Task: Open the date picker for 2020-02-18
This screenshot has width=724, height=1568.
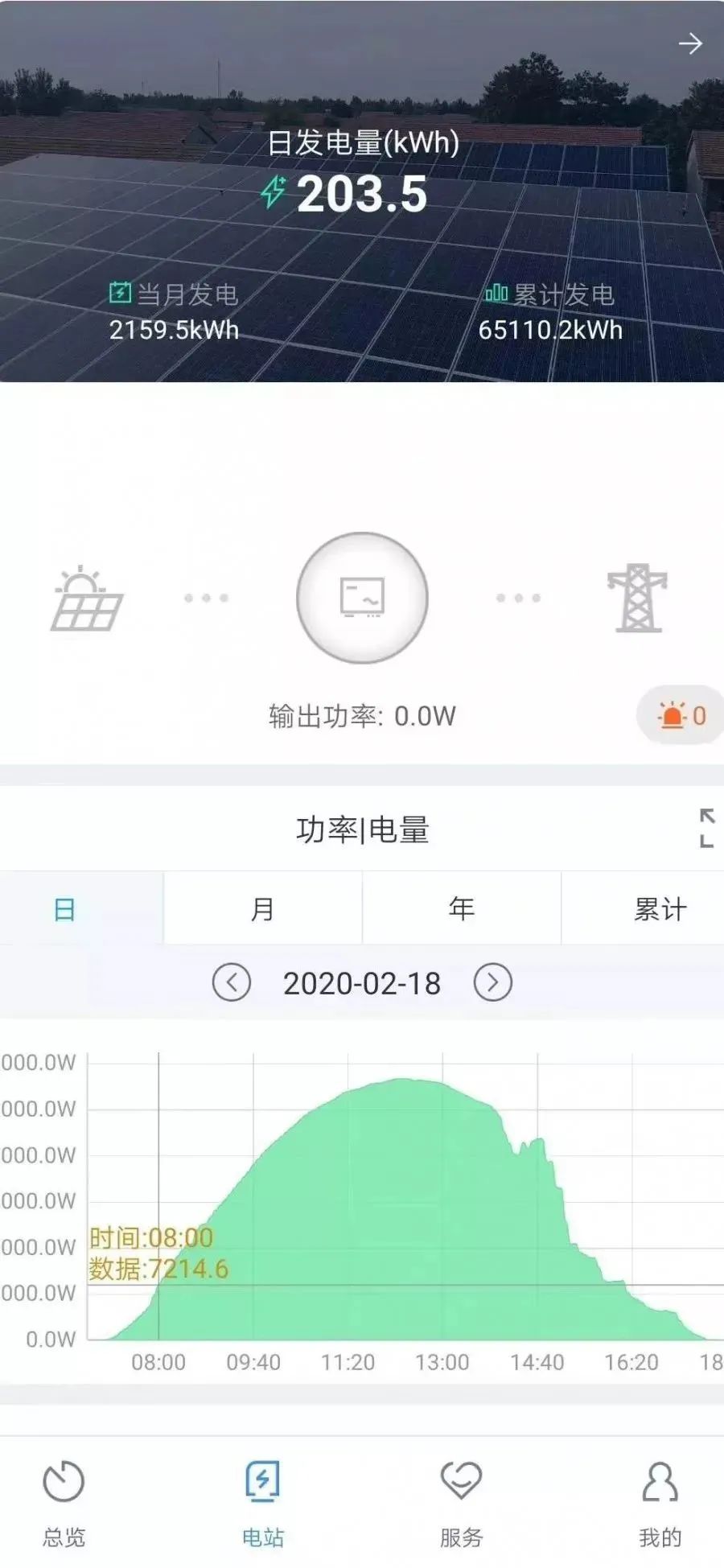Action: (x=362, y=983)
